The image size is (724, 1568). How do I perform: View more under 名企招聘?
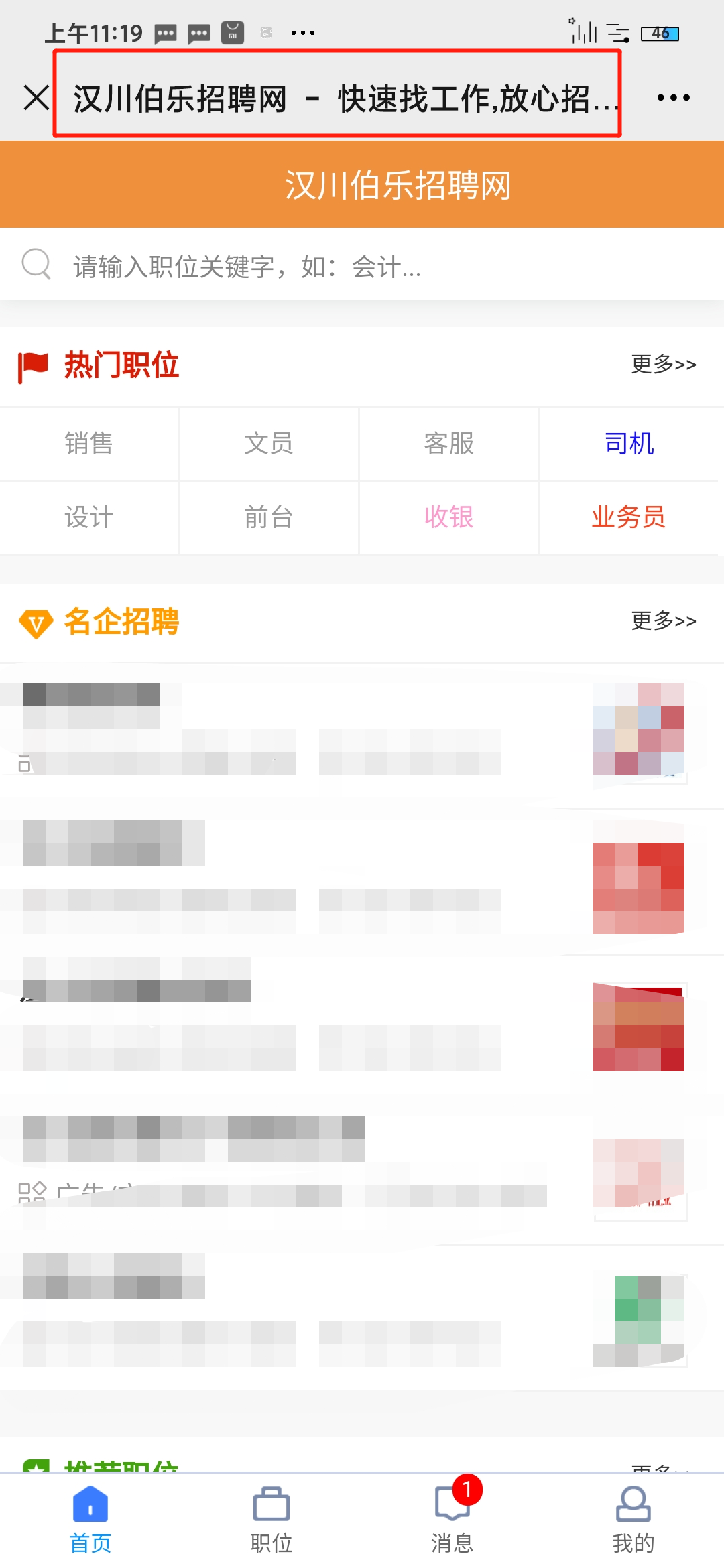point(664,620)
